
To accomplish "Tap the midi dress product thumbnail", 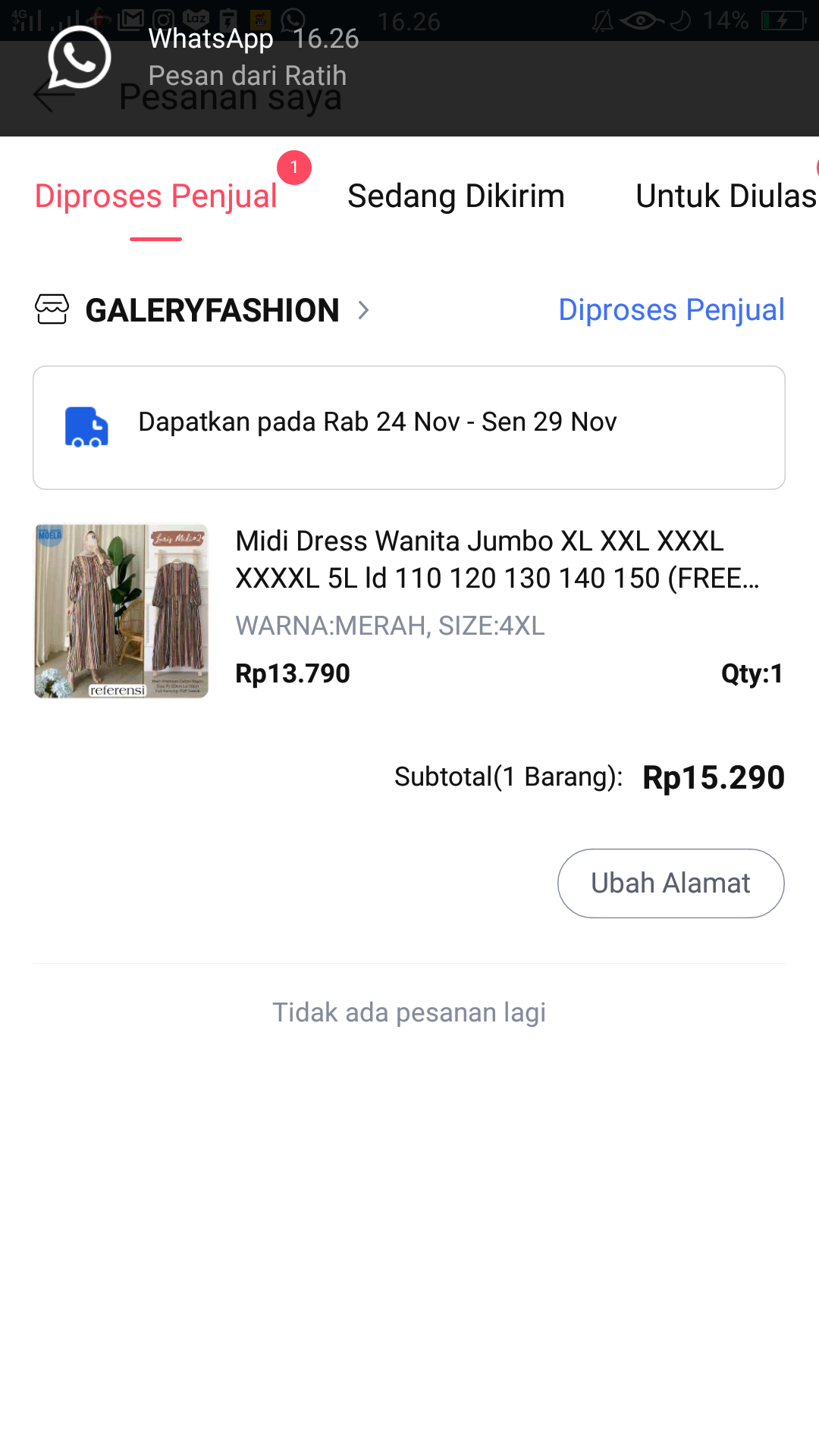I will pyautogui.click(x=121, y=611).
